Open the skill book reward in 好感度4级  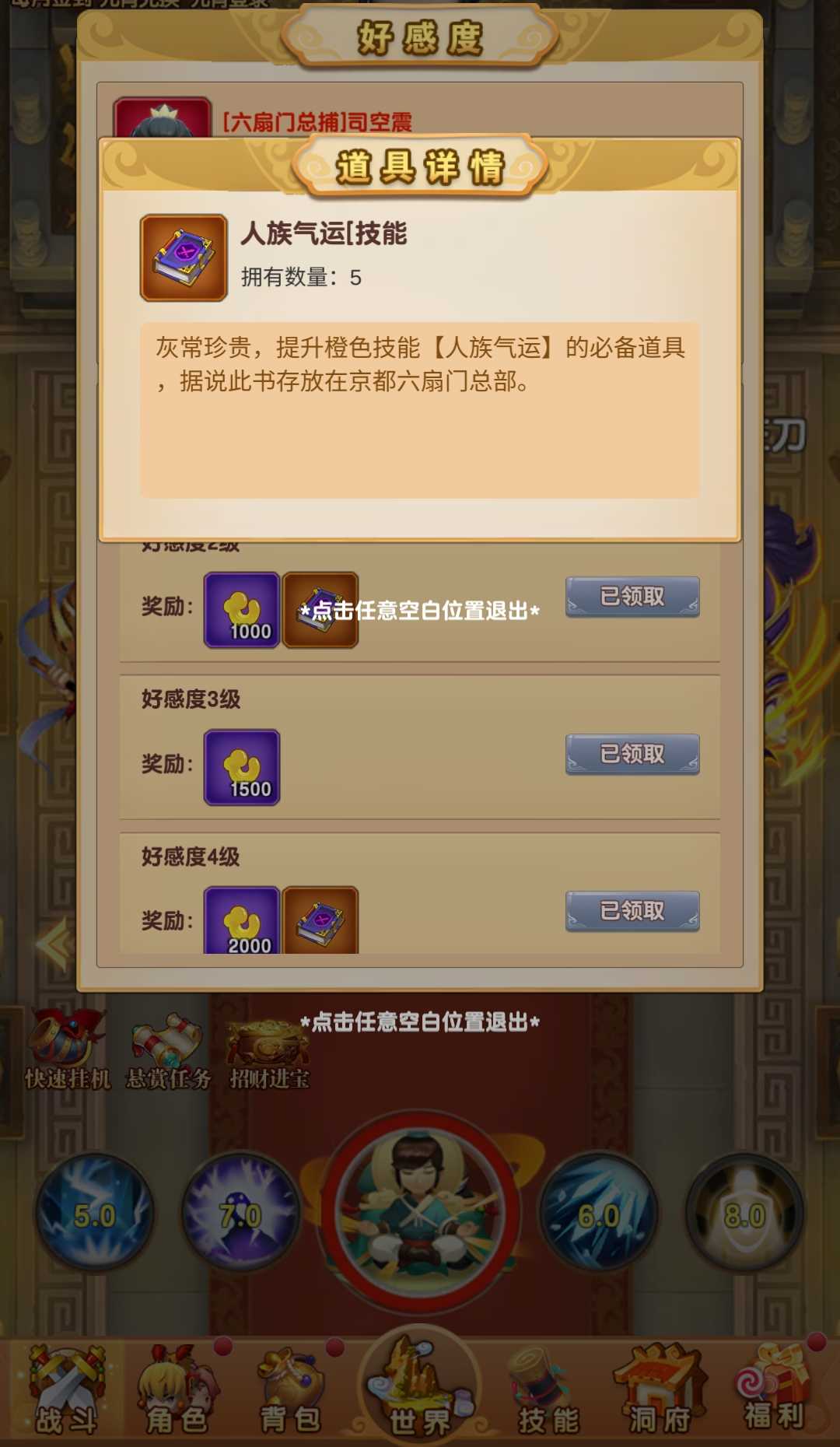pos(320,920)
